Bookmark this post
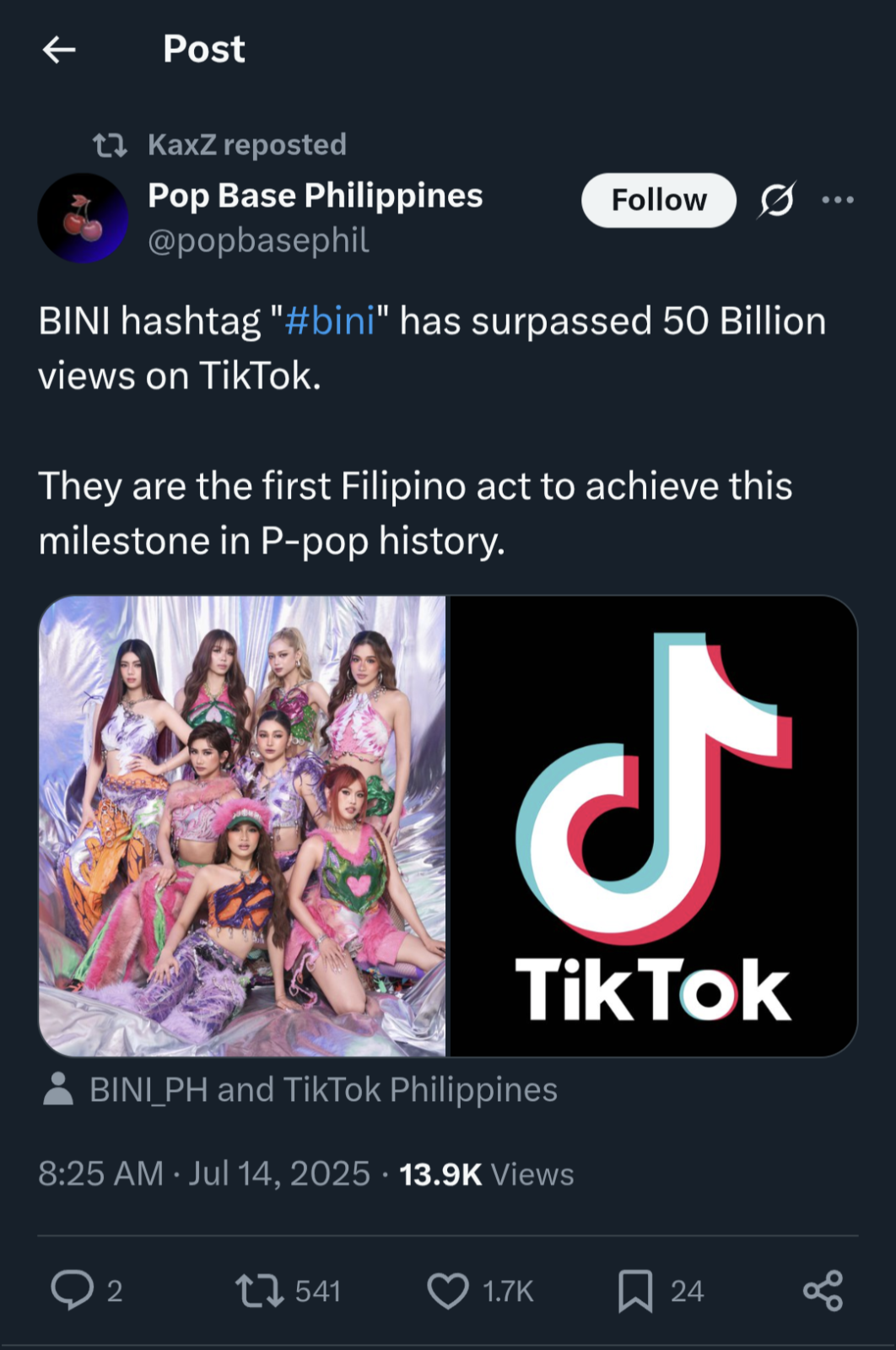896x1350 pixels. pos(635,1290)
